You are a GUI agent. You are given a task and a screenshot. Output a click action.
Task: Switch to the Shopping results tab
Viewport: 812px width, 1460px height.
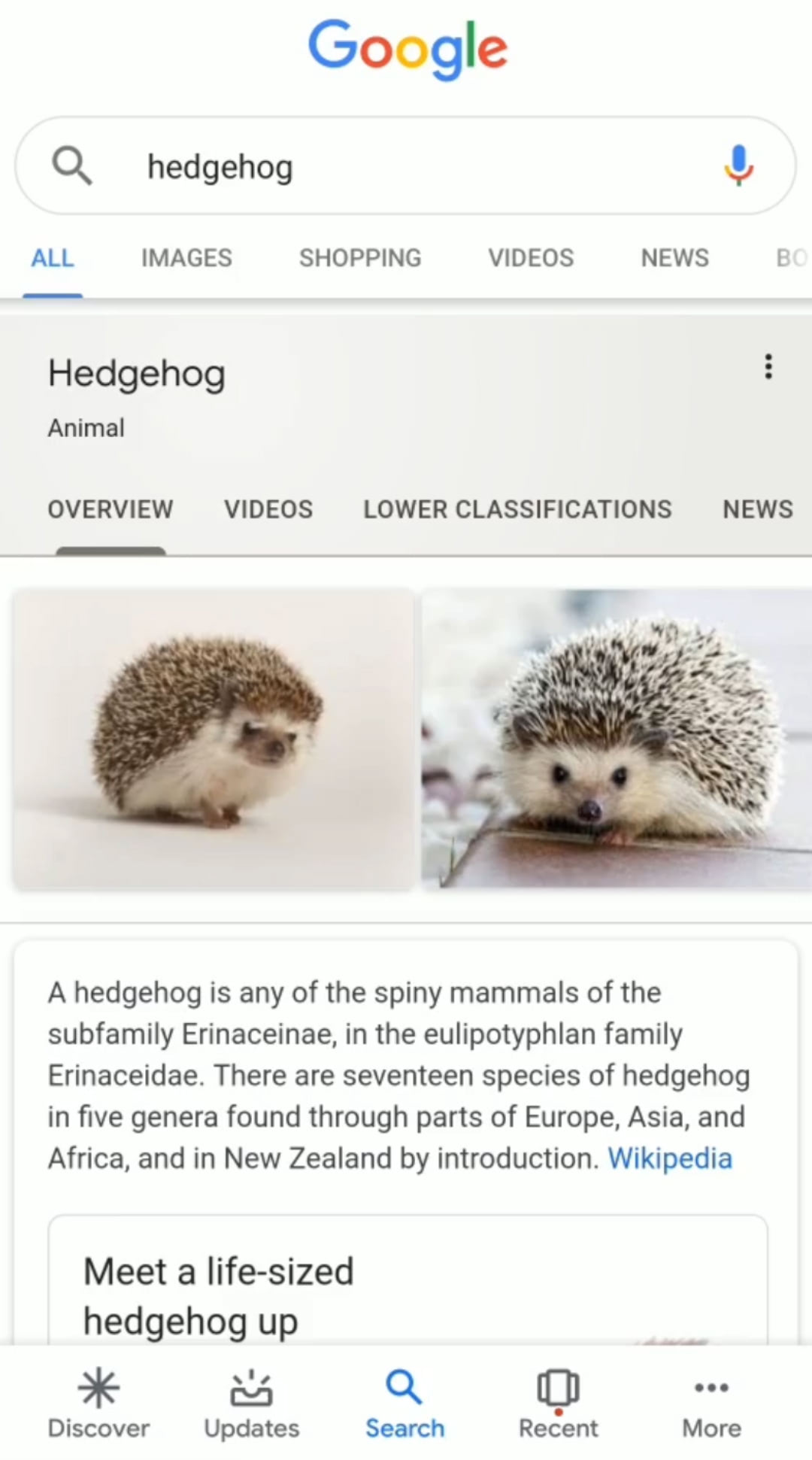(360, 258)
